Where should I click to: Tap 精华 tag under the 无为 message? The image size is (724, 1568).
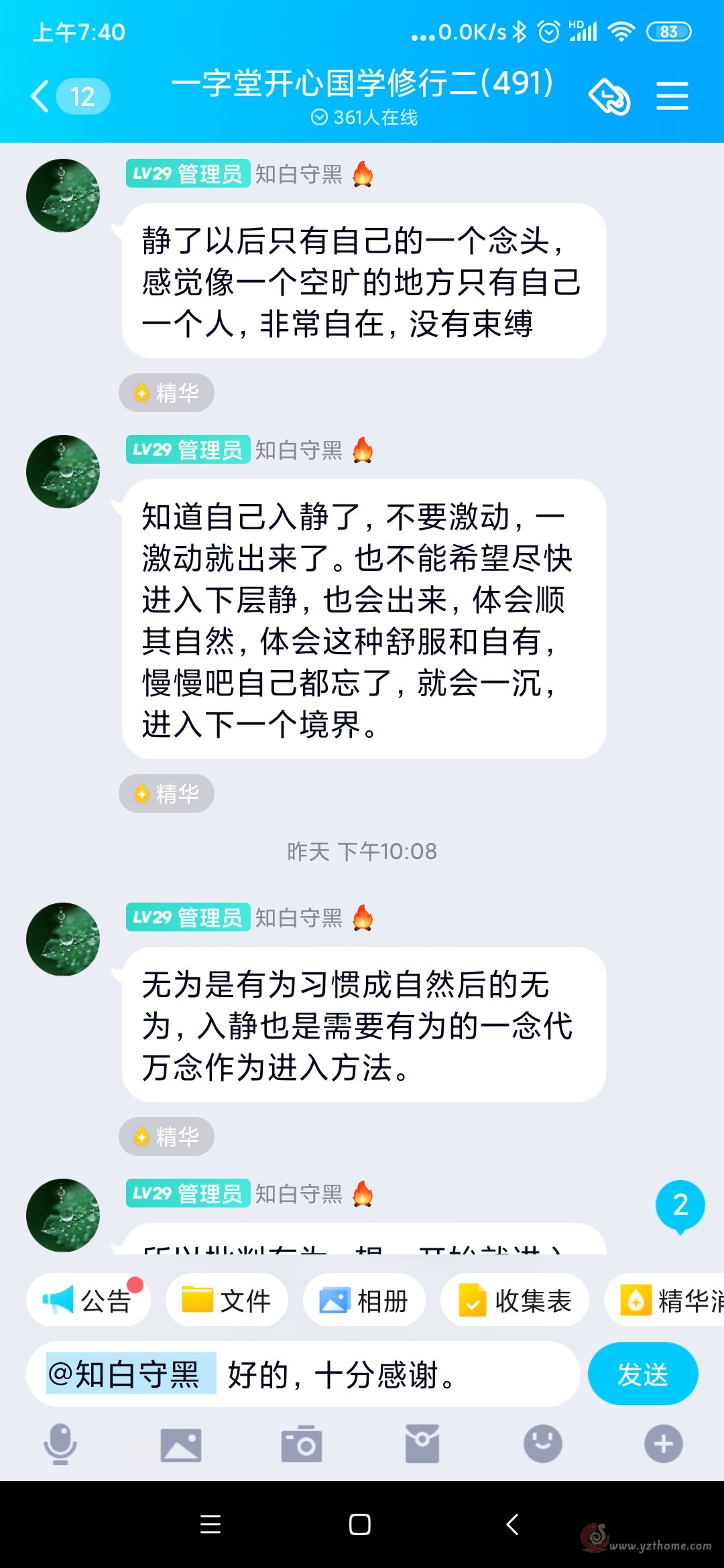point(166,1136)
